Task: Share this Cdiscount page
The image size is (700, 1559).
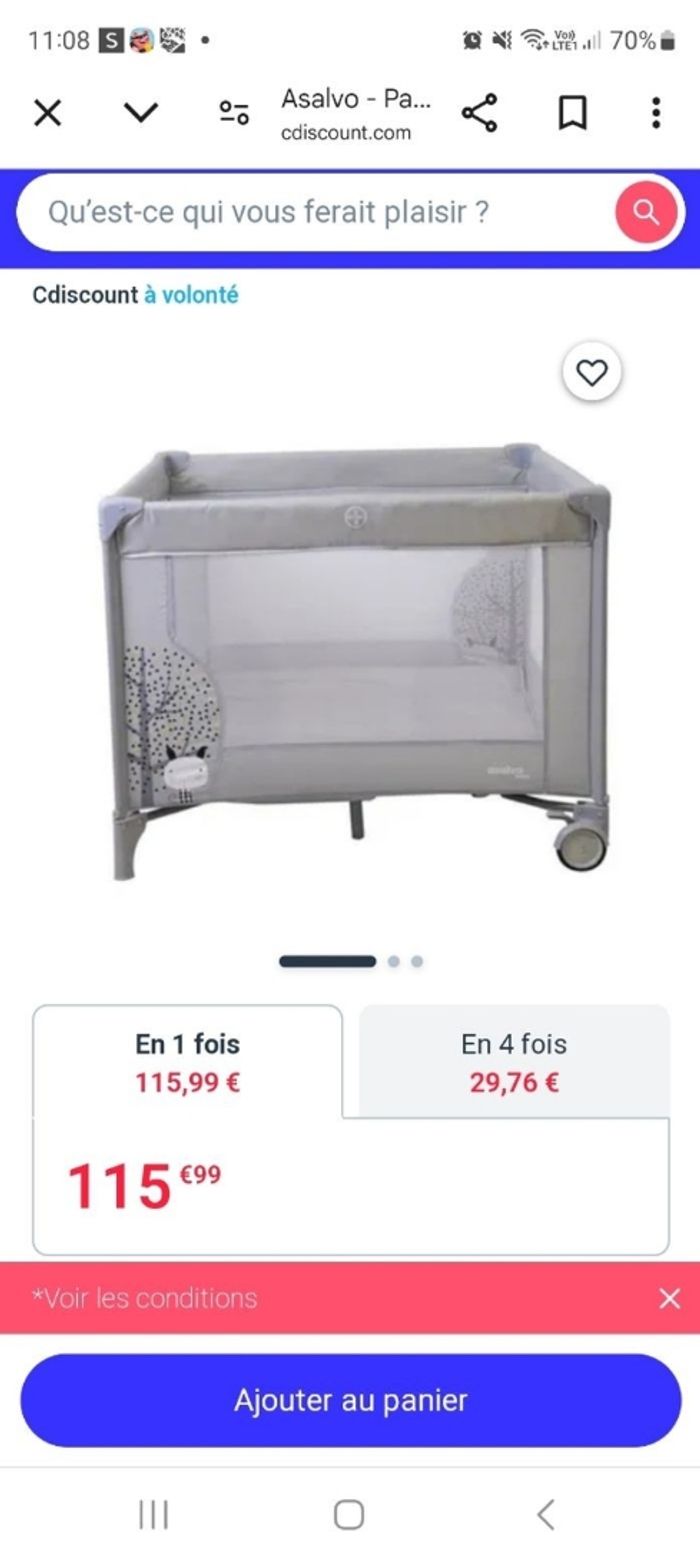Action: coord(480,113)
